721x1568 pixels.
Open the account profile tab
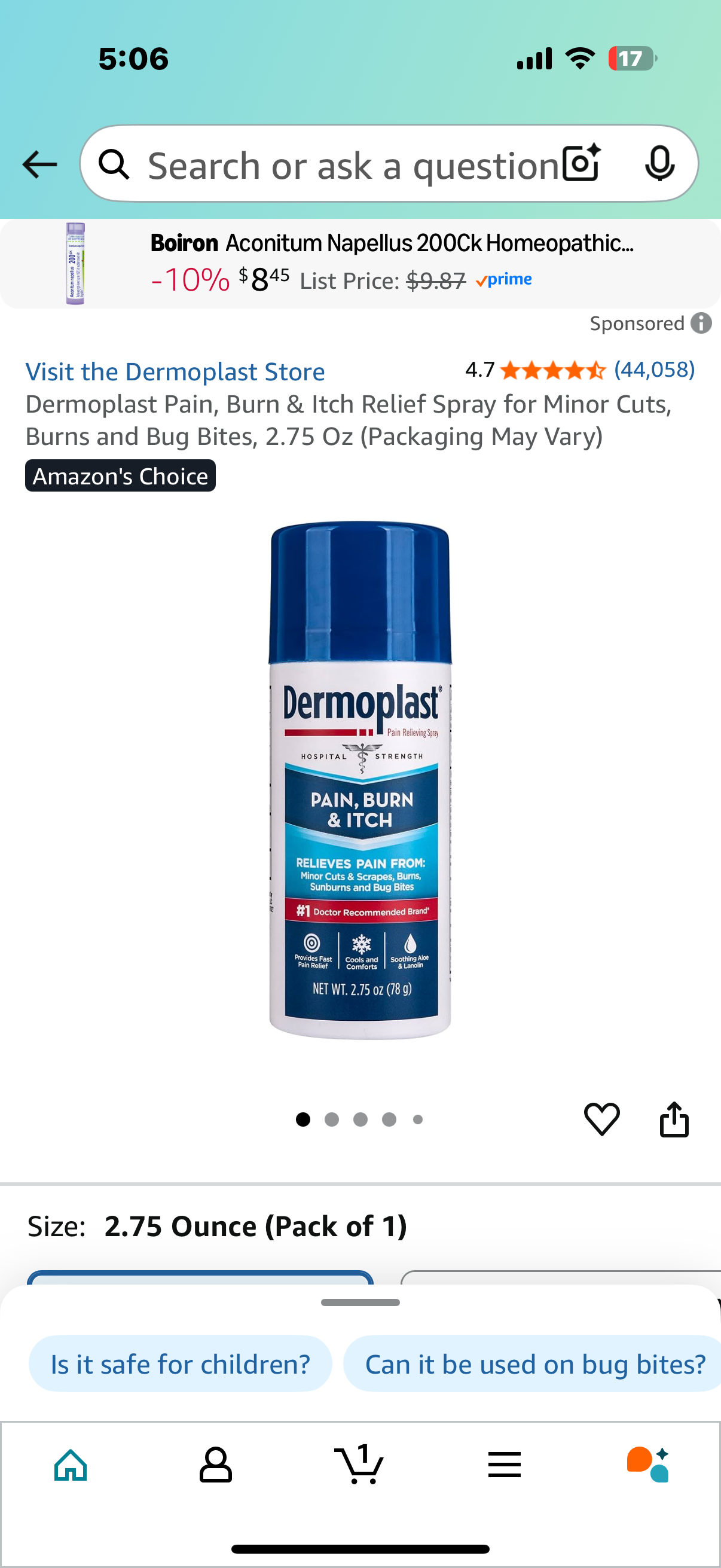click(x=215, y=1464)
